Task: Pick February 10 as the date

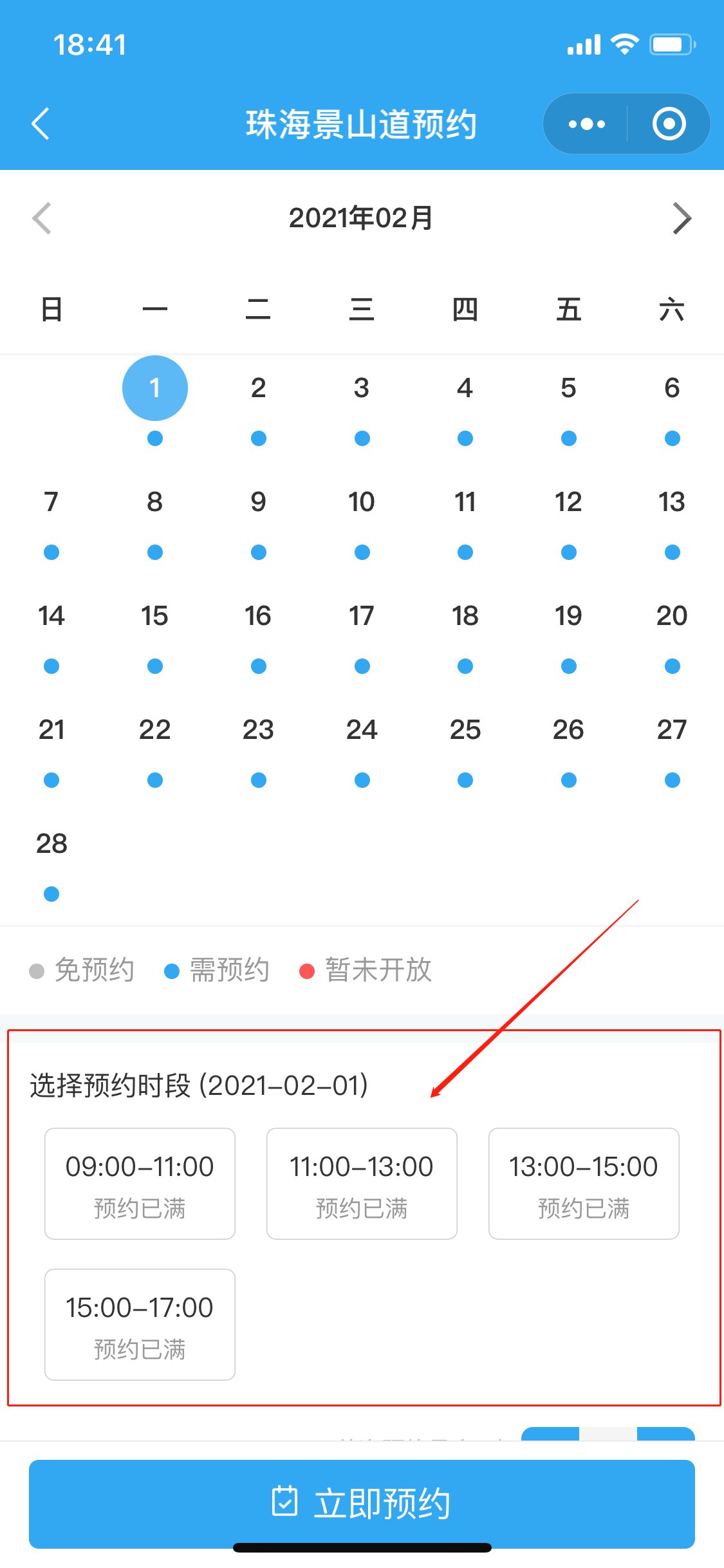Action: pyautogui.click(x=362, y=502)
